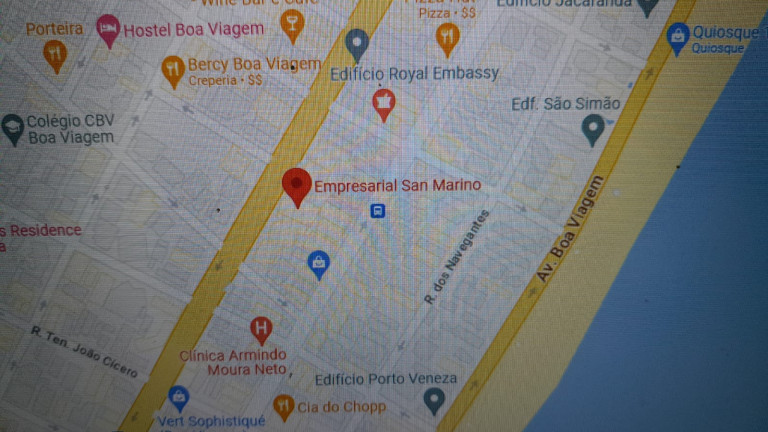Tap the bus stop icon near San Marino
The width and height of the screenshot is (768, 432).
[x=378, y=211]
